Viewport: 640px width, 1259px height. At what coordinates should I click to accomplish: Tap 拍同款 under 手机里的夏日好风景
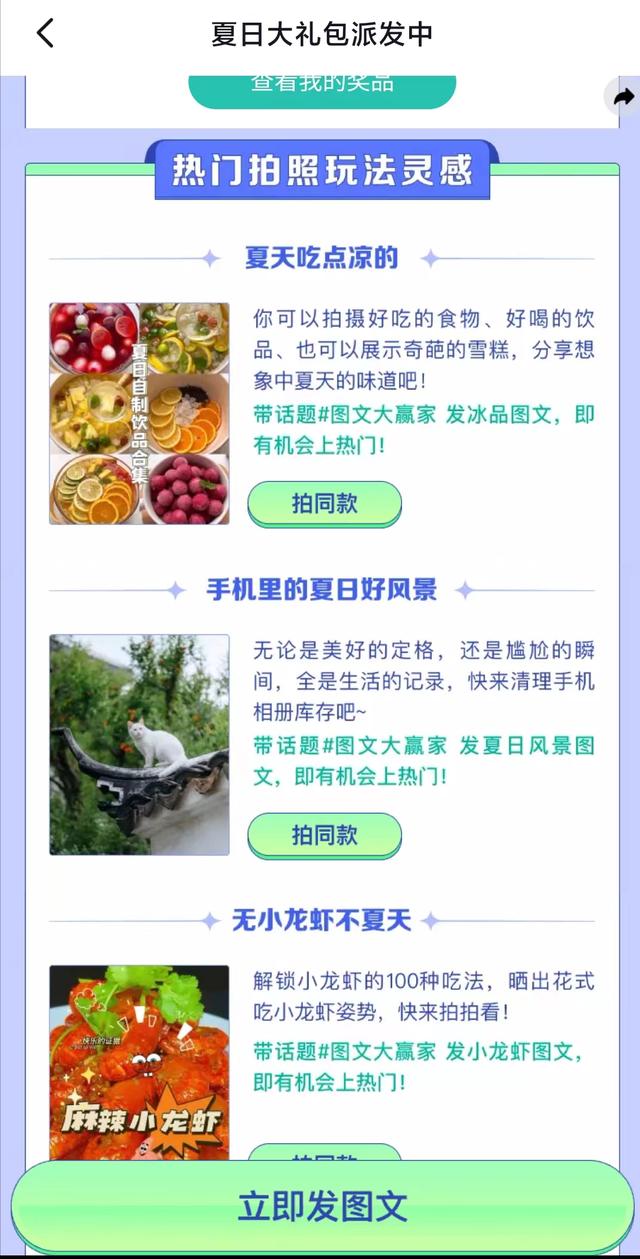click(324, 835)
